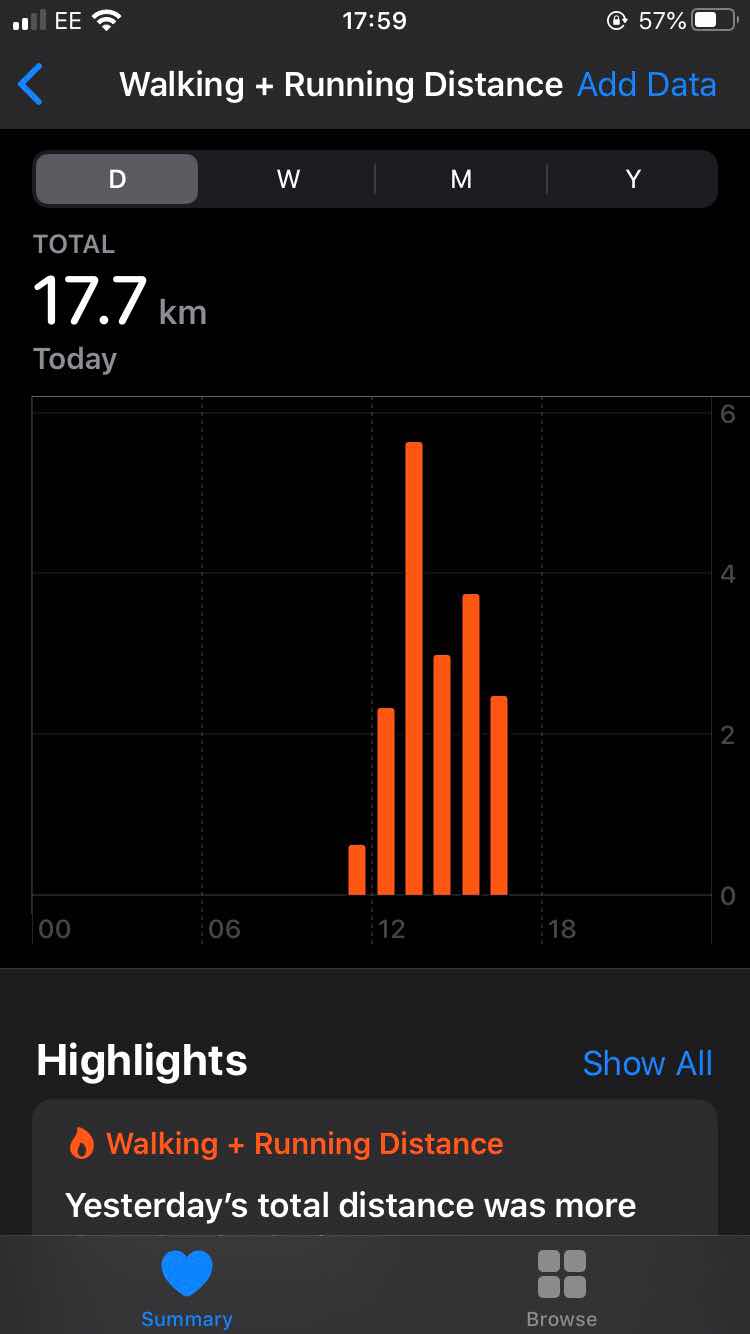Screen dimensions: 750x1334
Task: Select the D day view segment
Action: (x=117, y=179)
